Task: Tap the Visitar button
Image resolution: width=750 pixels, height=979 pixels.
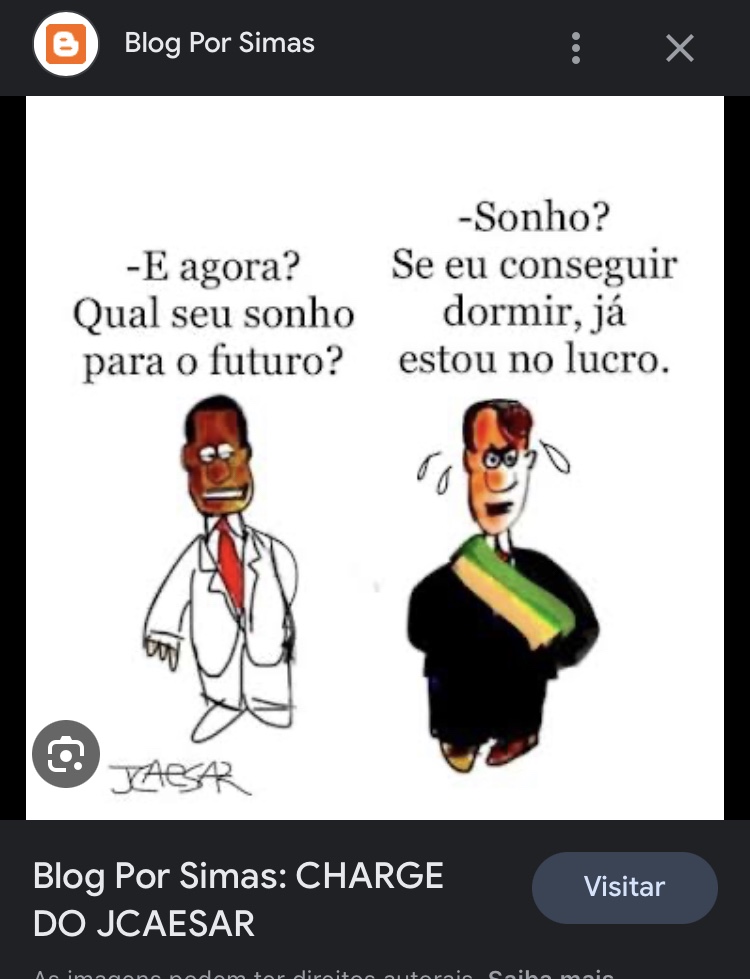Action: (x=624, y=887)
